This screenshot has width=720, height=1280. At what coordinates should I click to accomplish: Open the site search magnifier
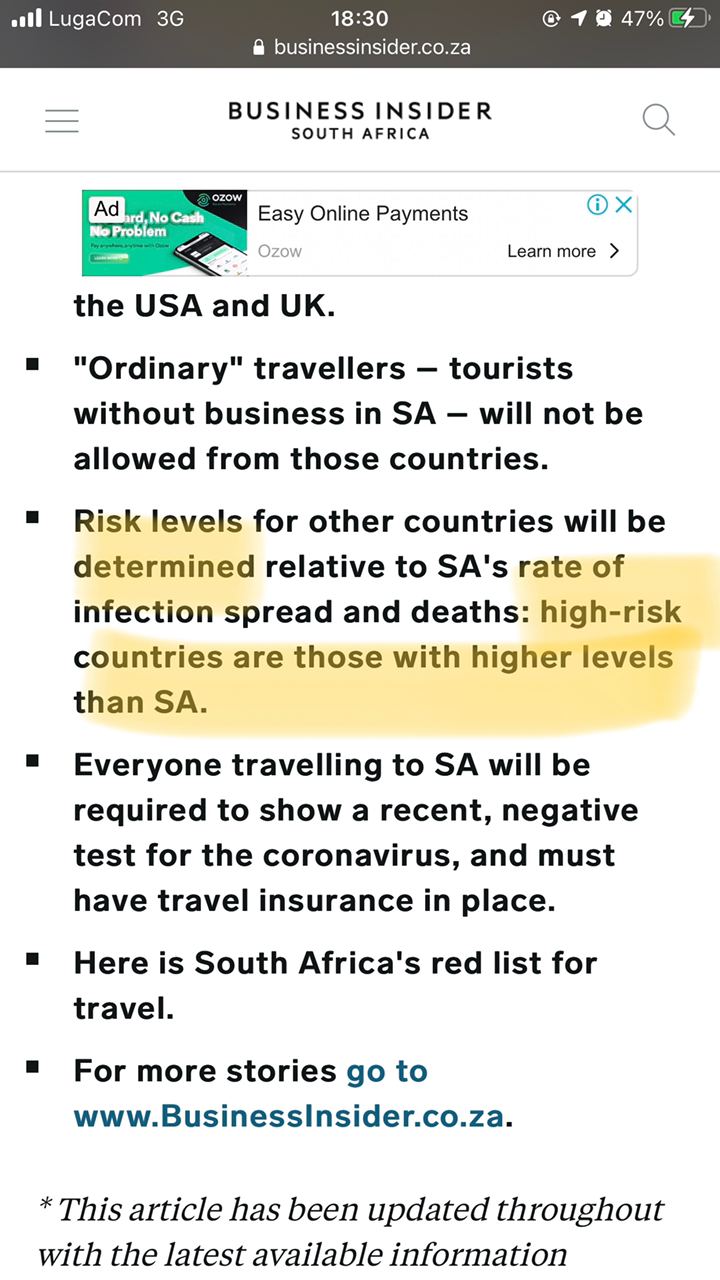click(x=658, y=120)
